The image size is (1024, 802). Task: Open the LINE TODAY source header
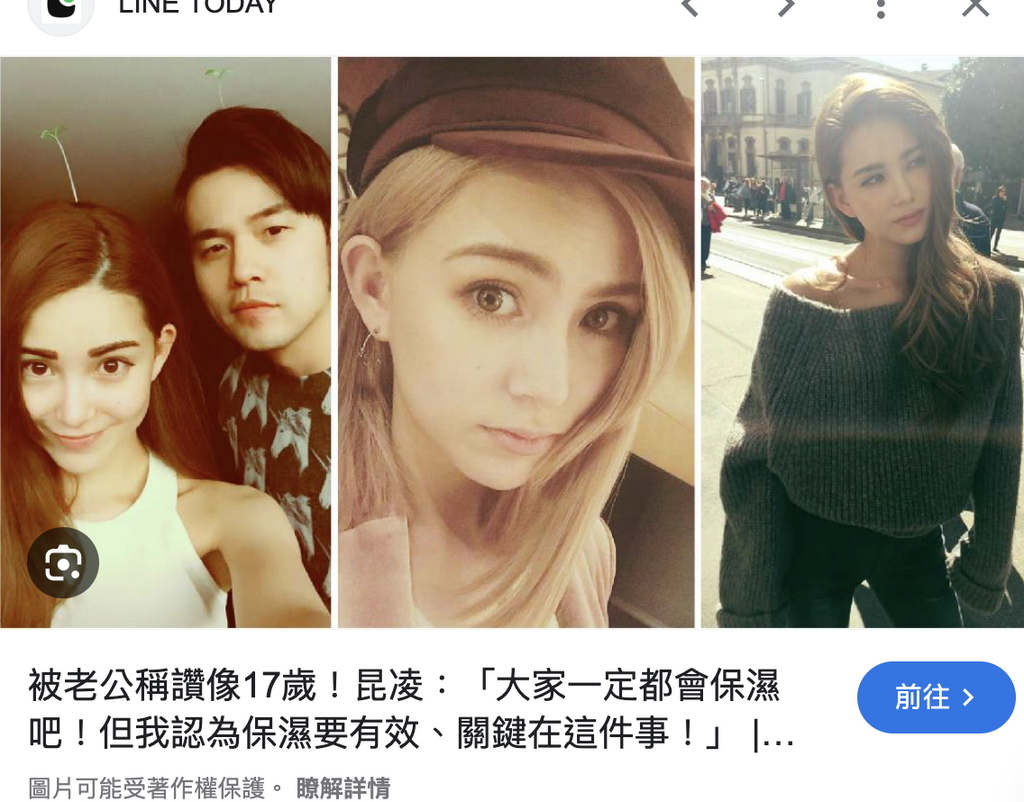coord(196,8)
